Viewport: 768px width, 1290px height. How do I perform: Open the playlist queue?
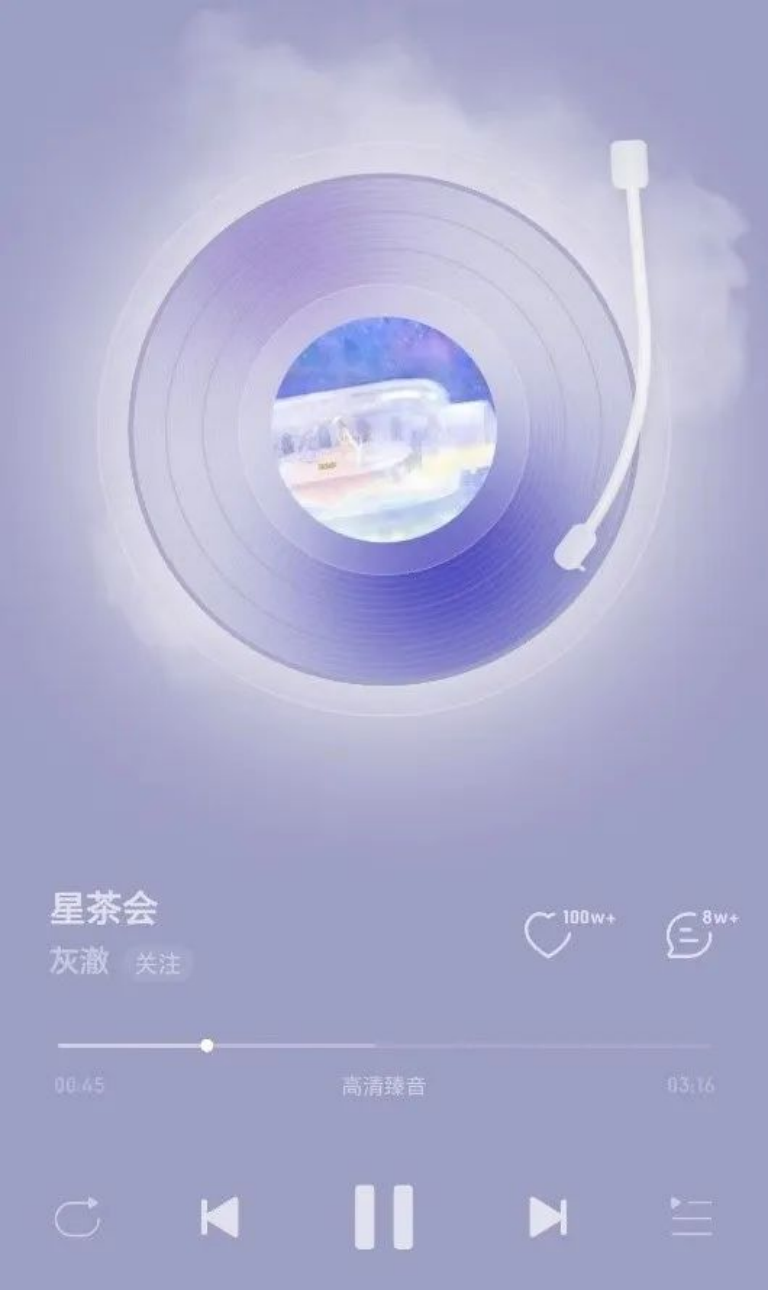click(691, 1217)
